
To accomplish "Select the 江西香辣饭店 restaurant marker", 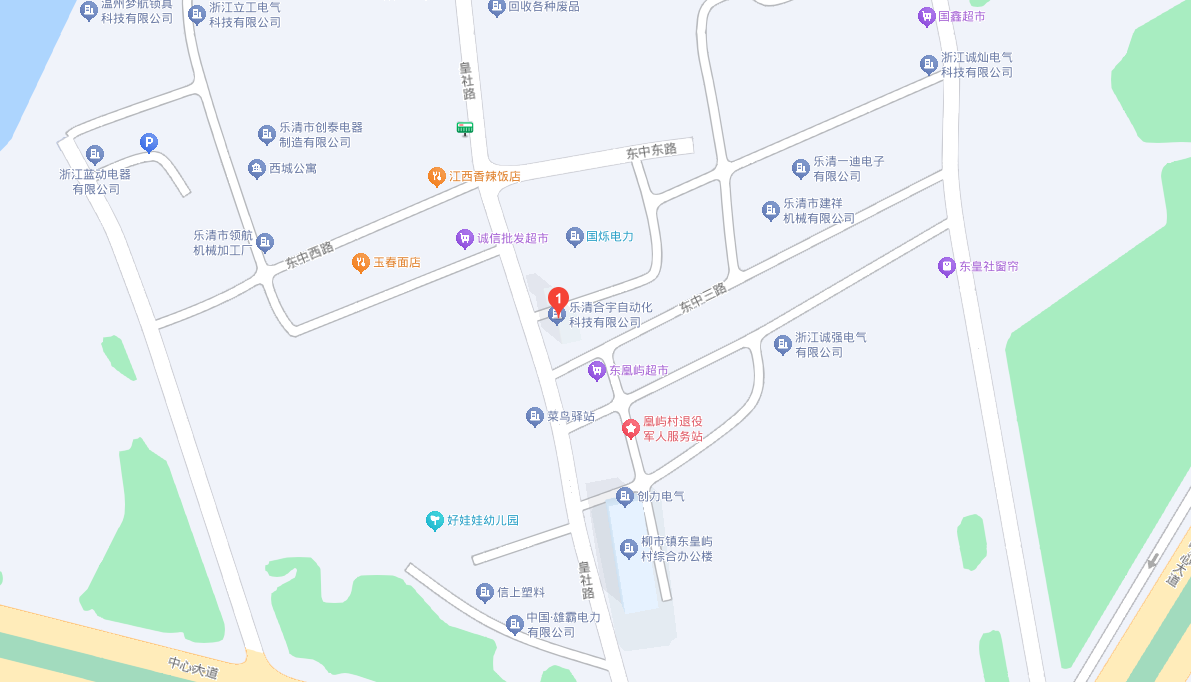I will (436, 176).
